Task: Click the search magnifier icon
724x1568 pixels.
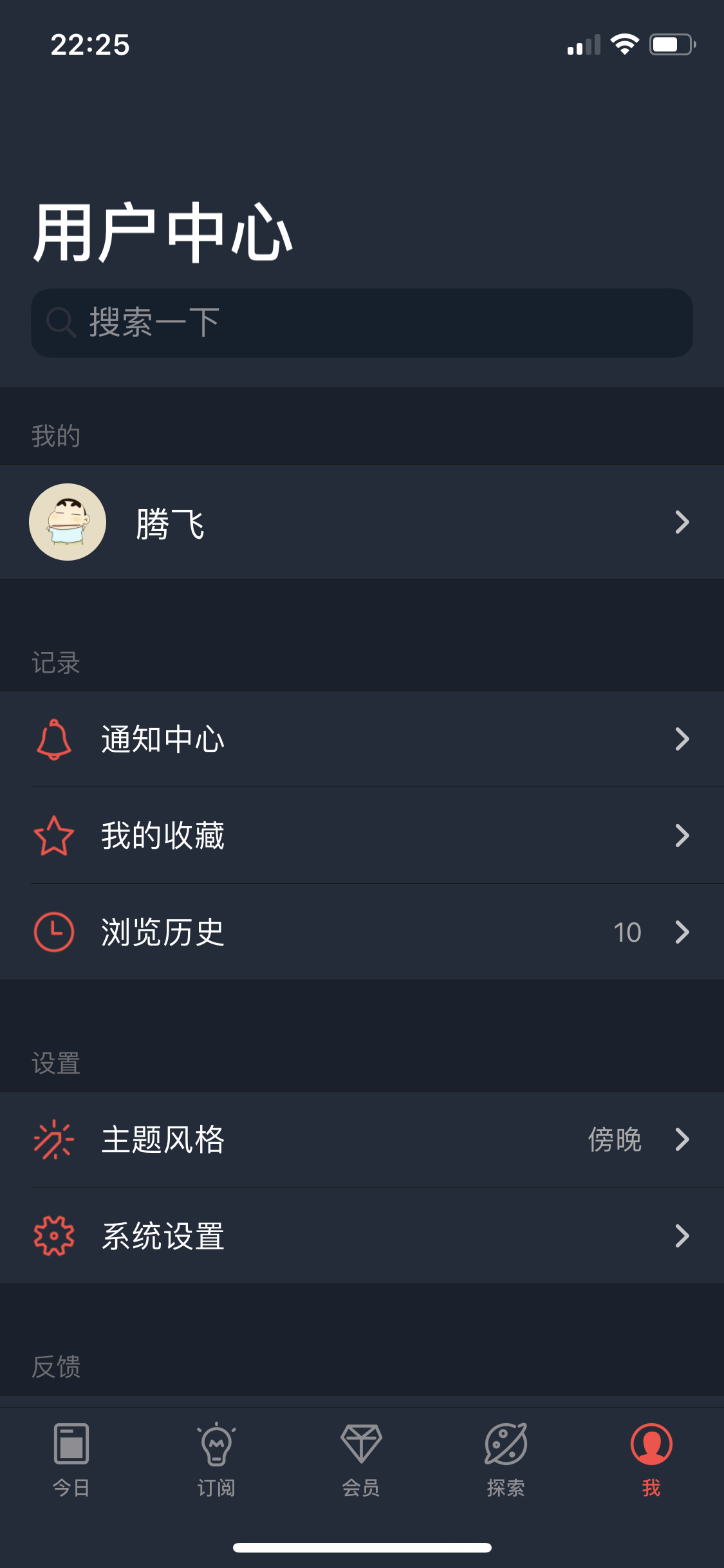Action: tap(61, 322)
